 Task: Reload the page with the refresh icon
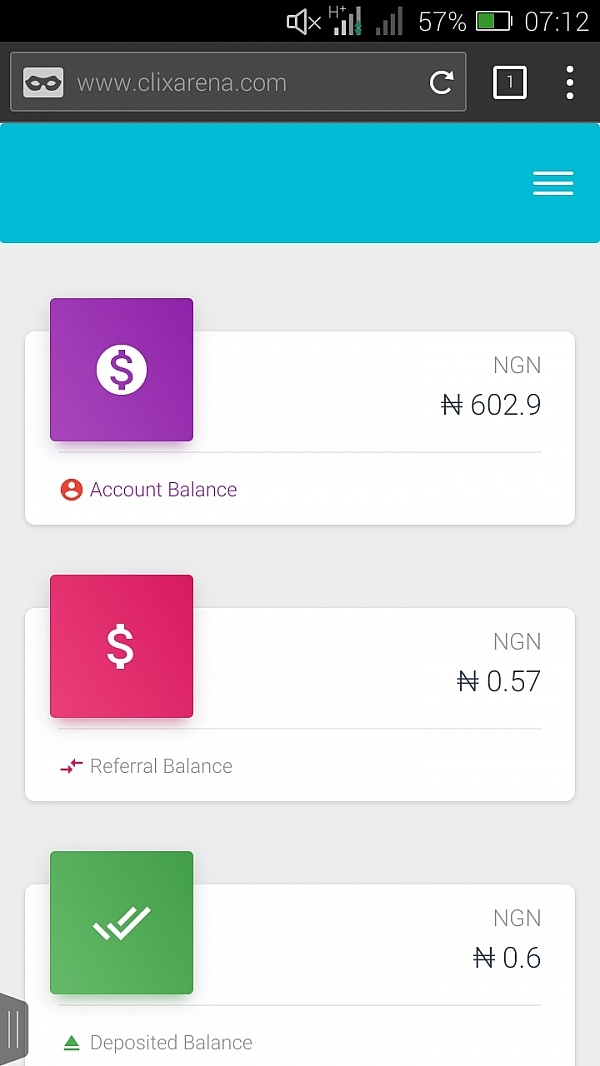(x=442, y=82)
